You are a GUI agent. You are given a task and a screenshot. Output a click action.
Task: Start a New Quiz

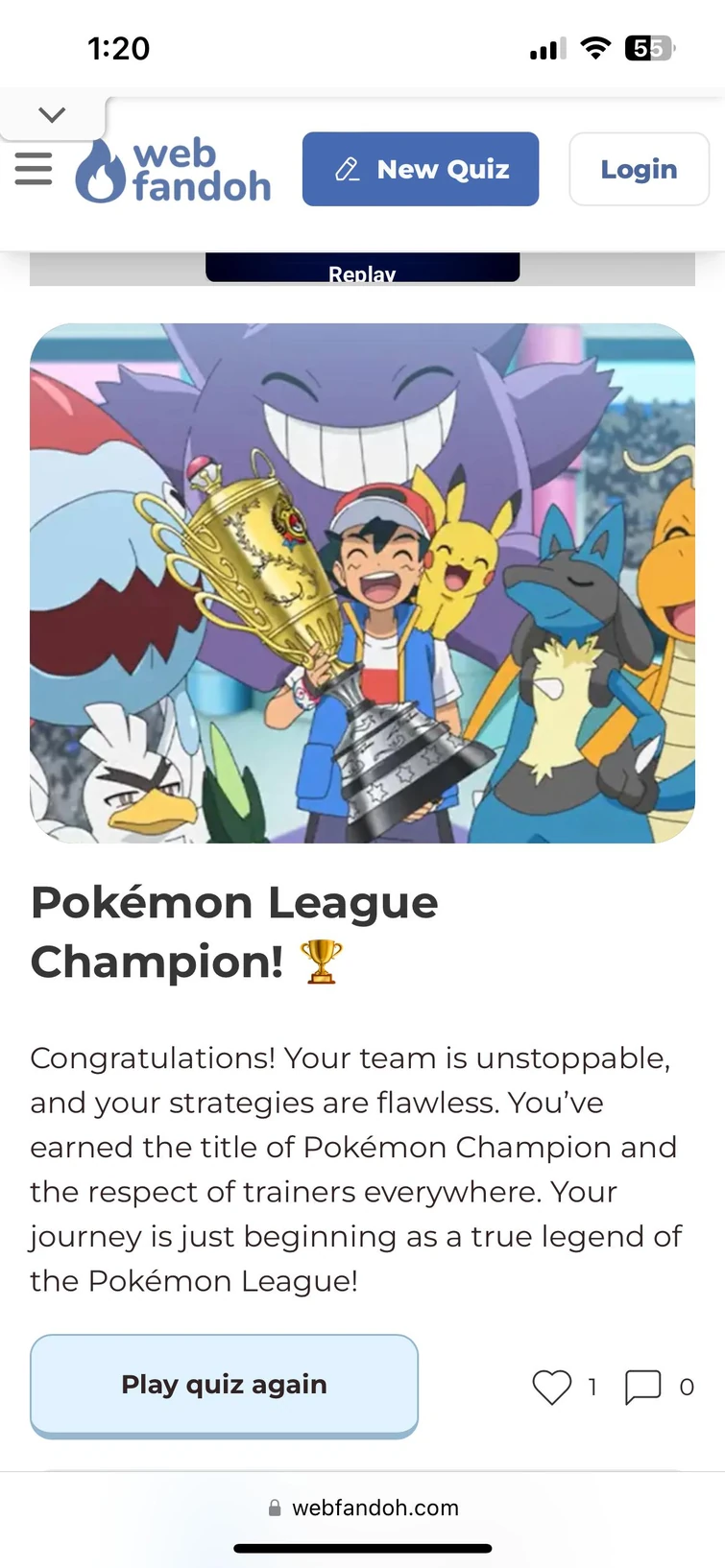pyautogui.click(x=421, y=169)
